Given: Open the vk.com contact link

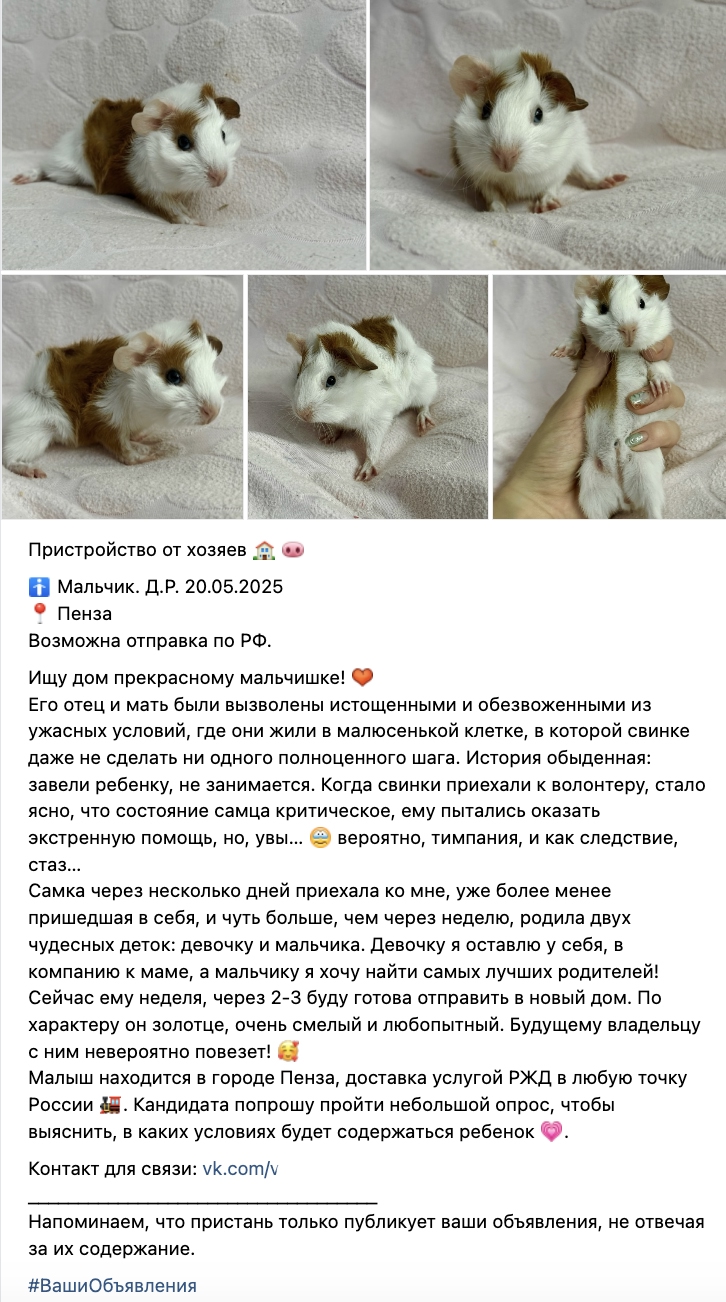Looking at the screenshot, I should (x=240, y=1169).
